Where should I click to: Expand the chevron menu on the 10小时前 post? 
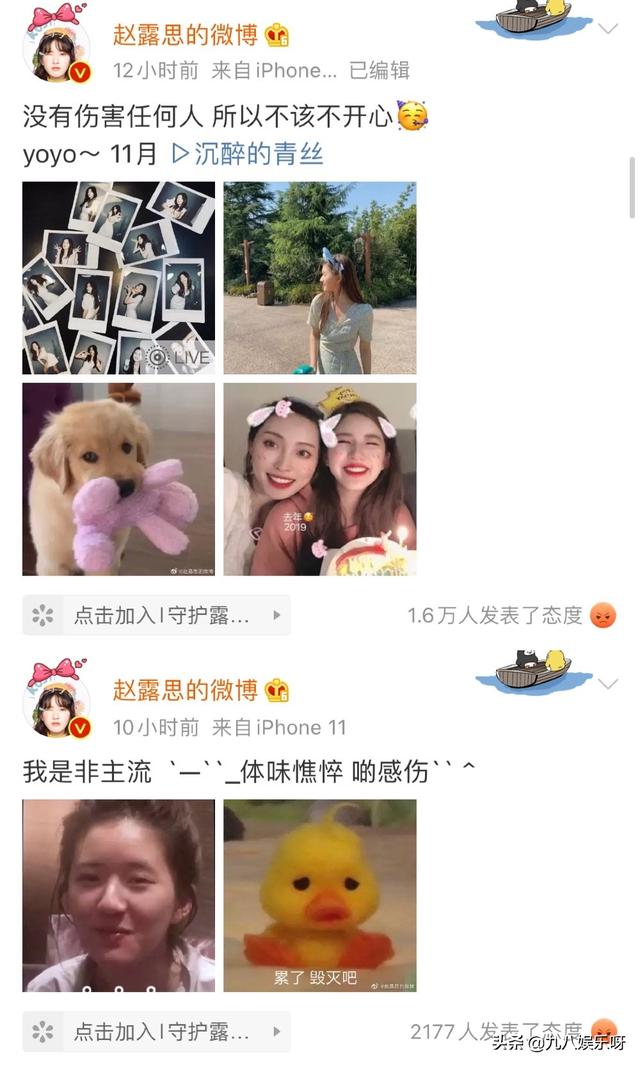tap(607, 683)
